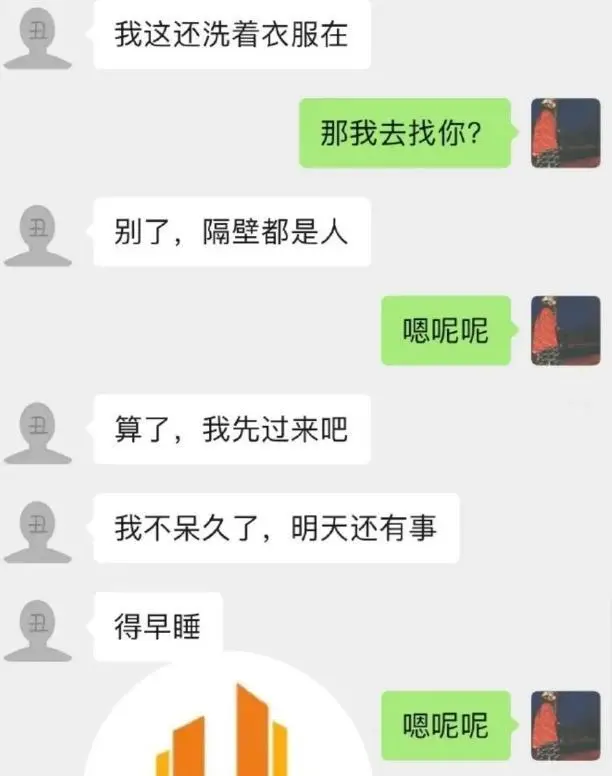Viewport: 612px width, 776px height.
Task: View profile from avatar beside 算了,我先过来吧
Action: (x=38, y=430)
